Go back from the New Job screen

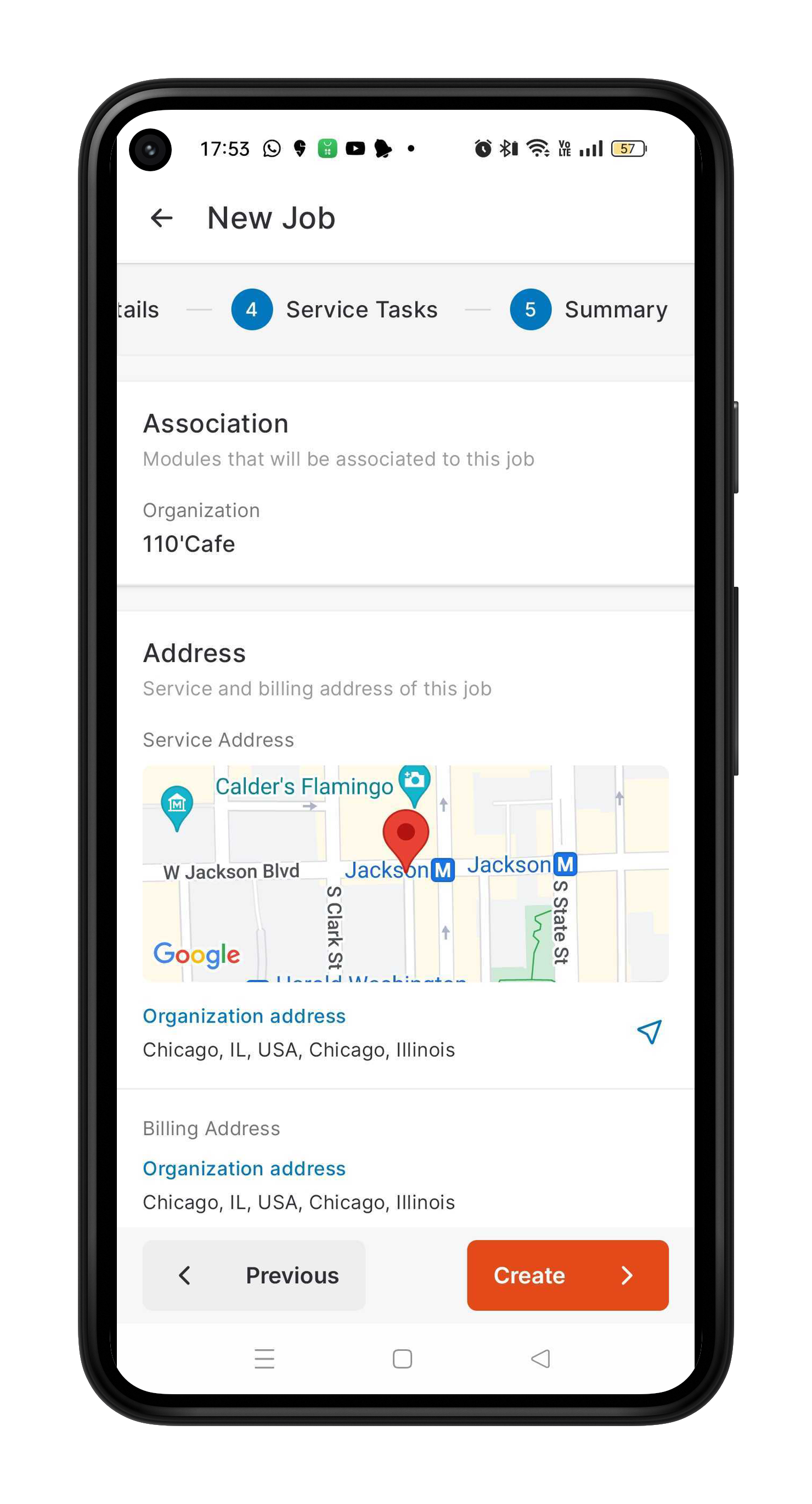(x=162, y=218)
